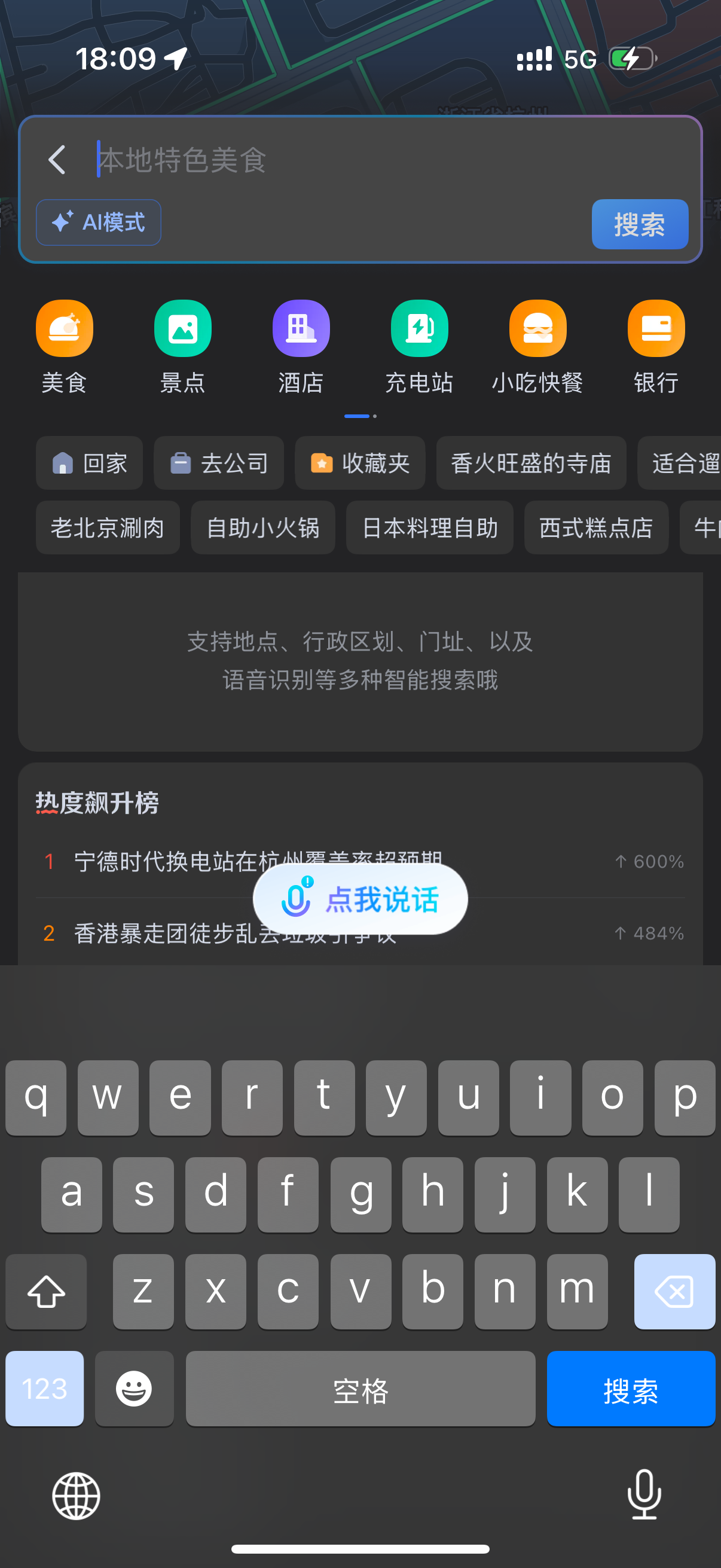Tap the blue 搜索 button in search box
This screenshot has height=1568, width=721.
coord(639,224)
